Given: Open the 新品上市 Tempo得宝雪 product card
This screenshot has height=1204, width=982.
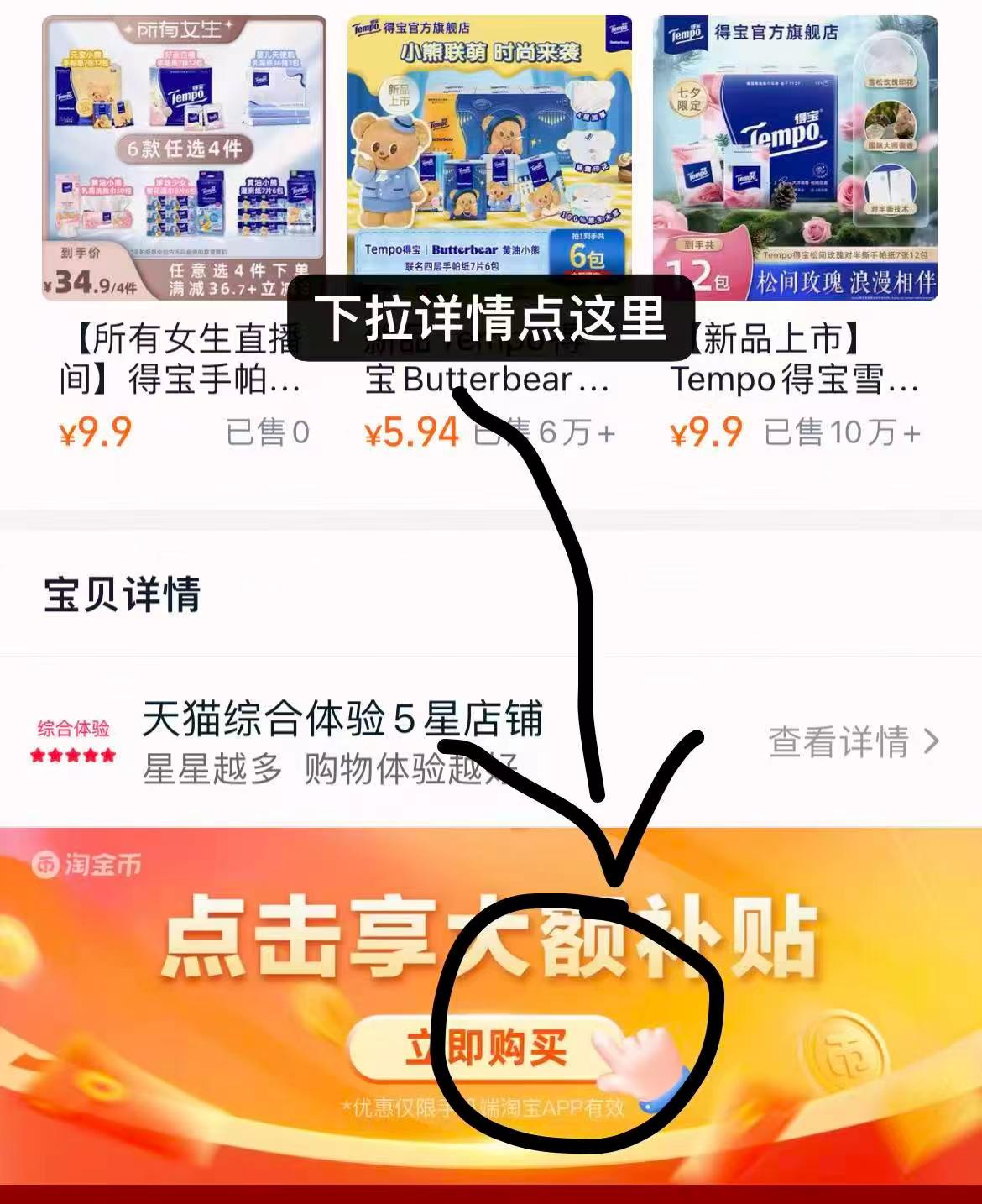Looking at the screenshot, I should coord(795,160).
